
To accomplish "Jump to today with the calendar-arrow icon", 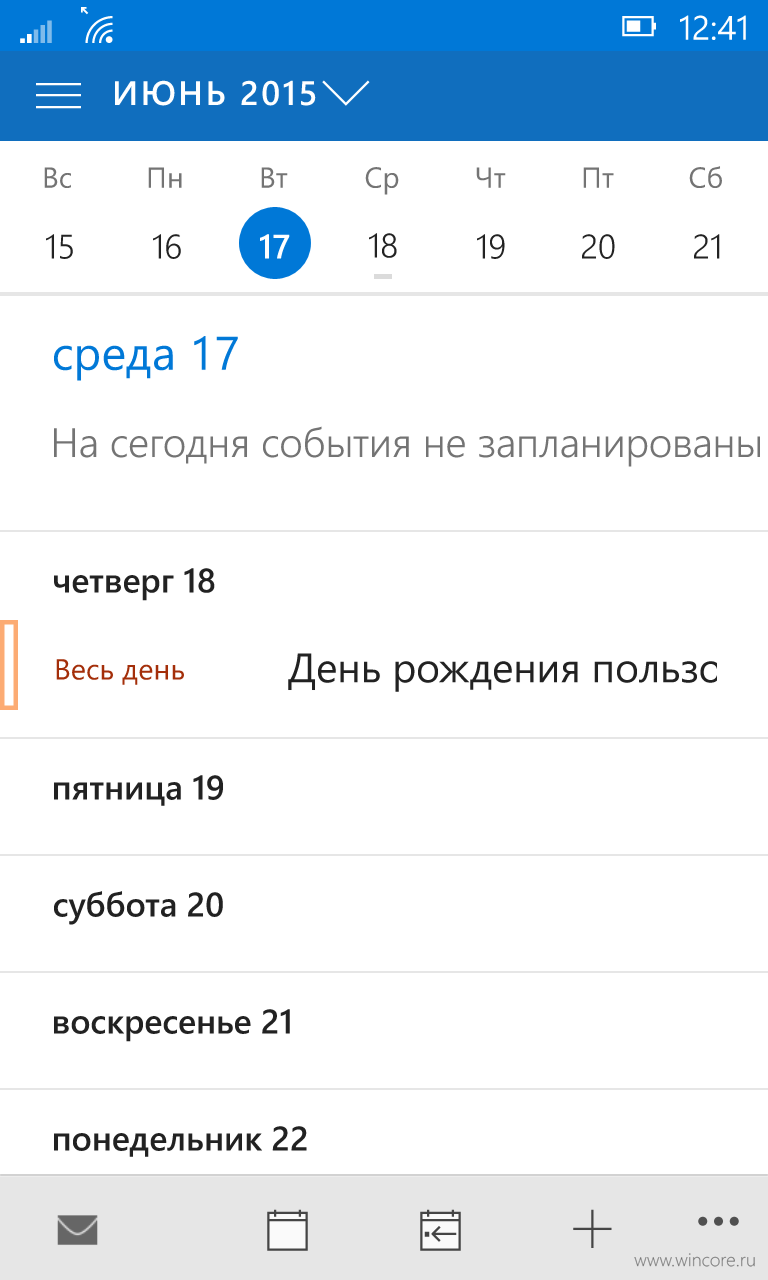I will (x=440, y=1230).
